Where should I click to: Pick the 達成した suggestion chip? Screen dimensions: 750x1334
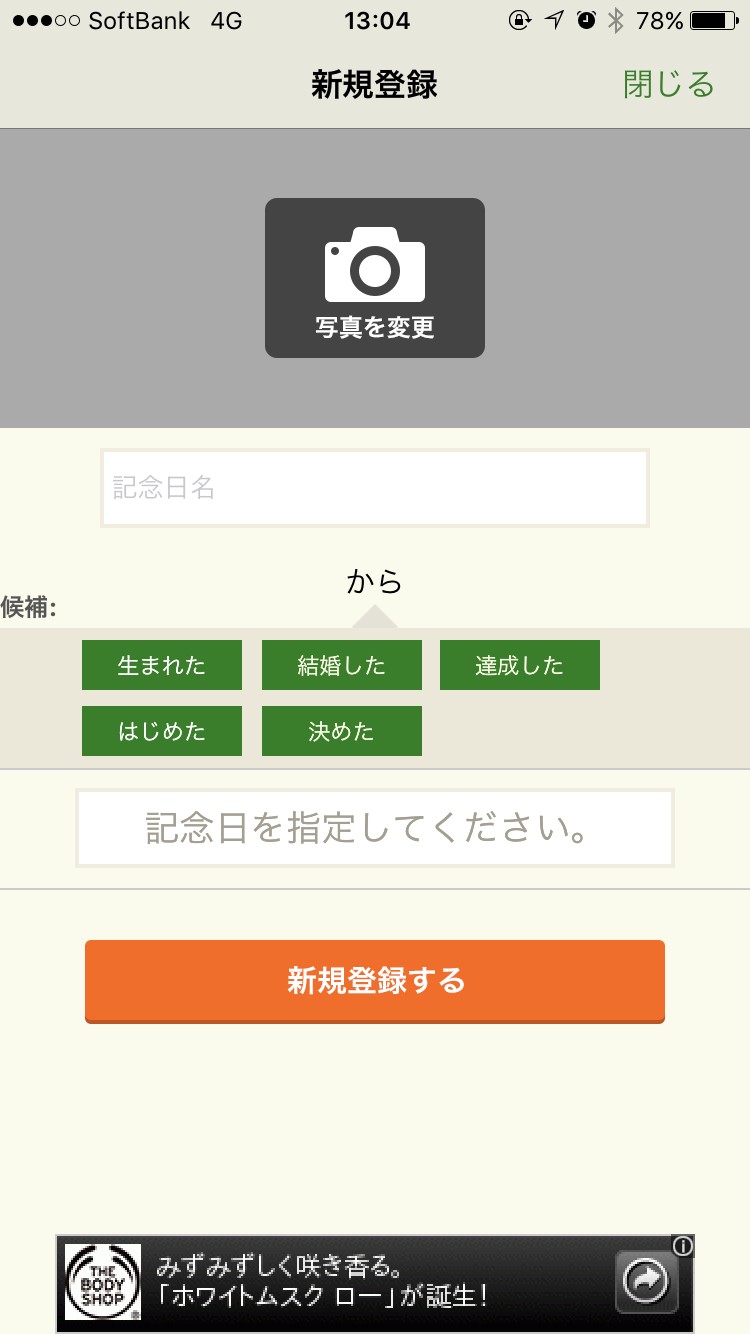[x=520, y=665]
